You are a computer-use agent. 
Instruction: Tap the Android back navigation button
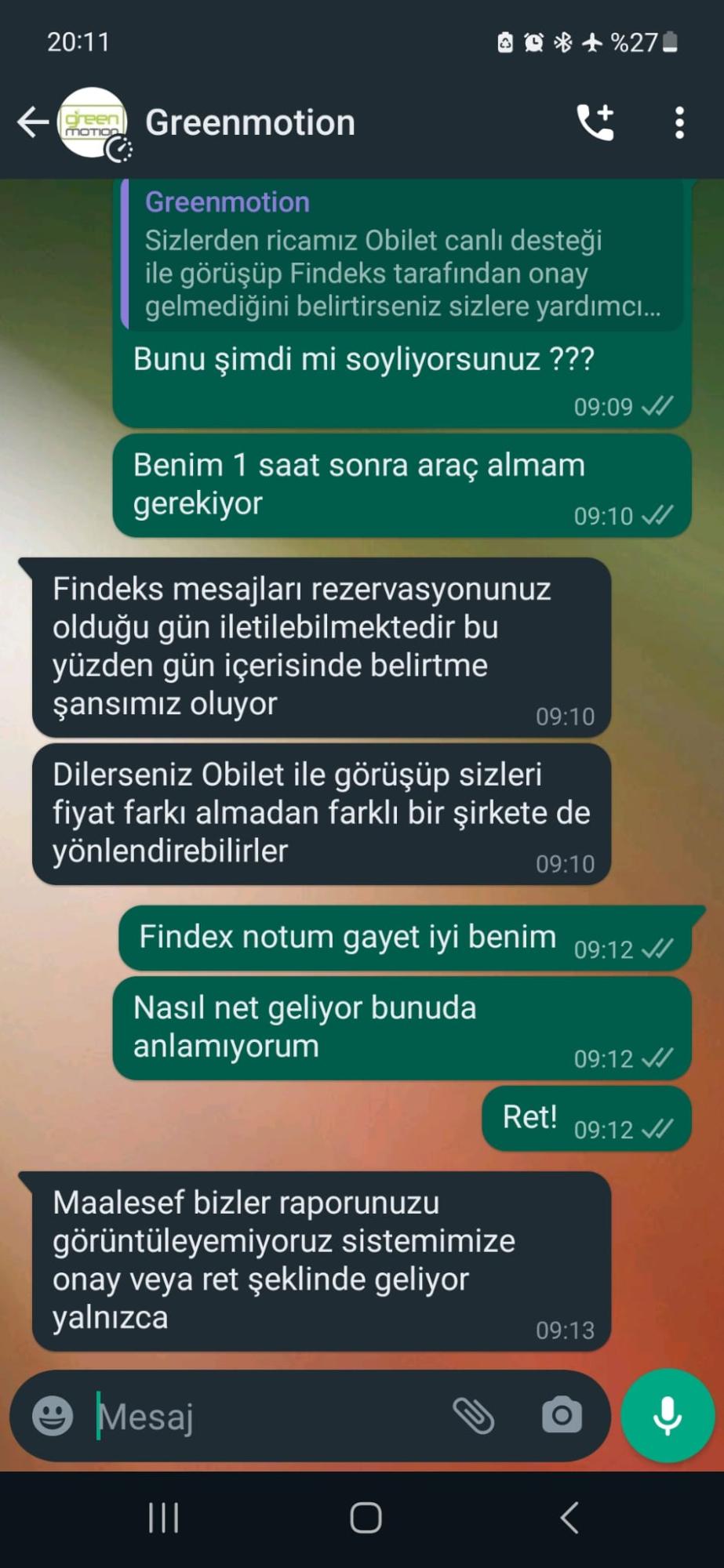pos(568,1517)
